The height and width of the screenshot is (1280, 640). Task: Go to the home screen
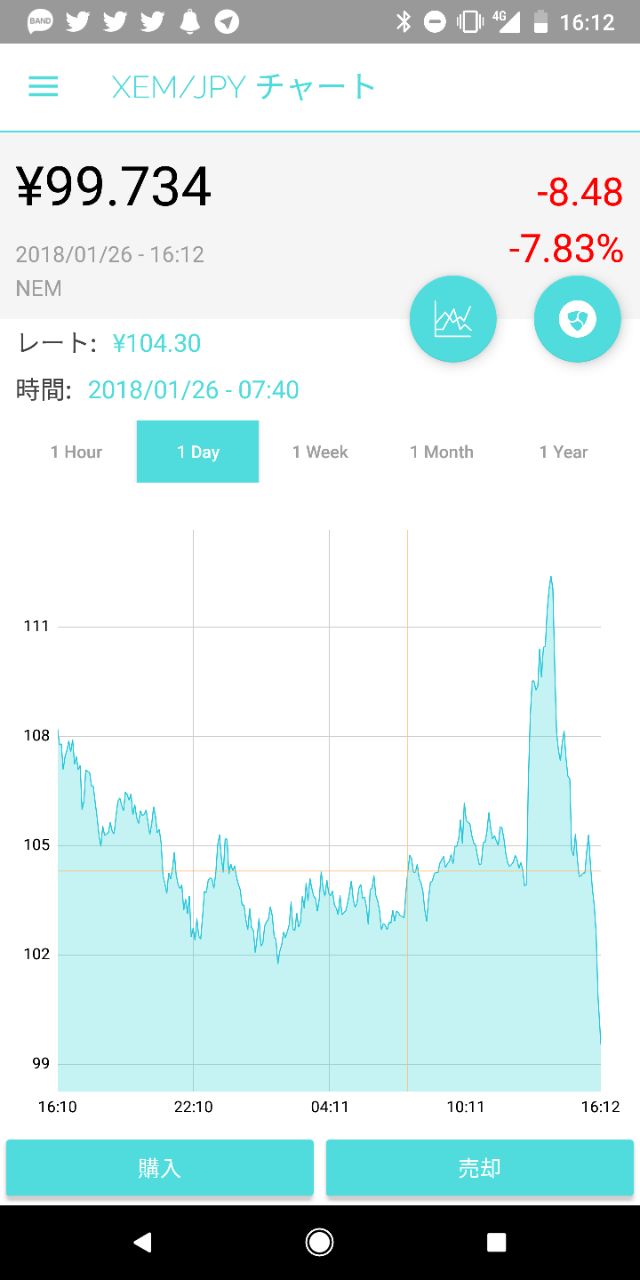320,1242
